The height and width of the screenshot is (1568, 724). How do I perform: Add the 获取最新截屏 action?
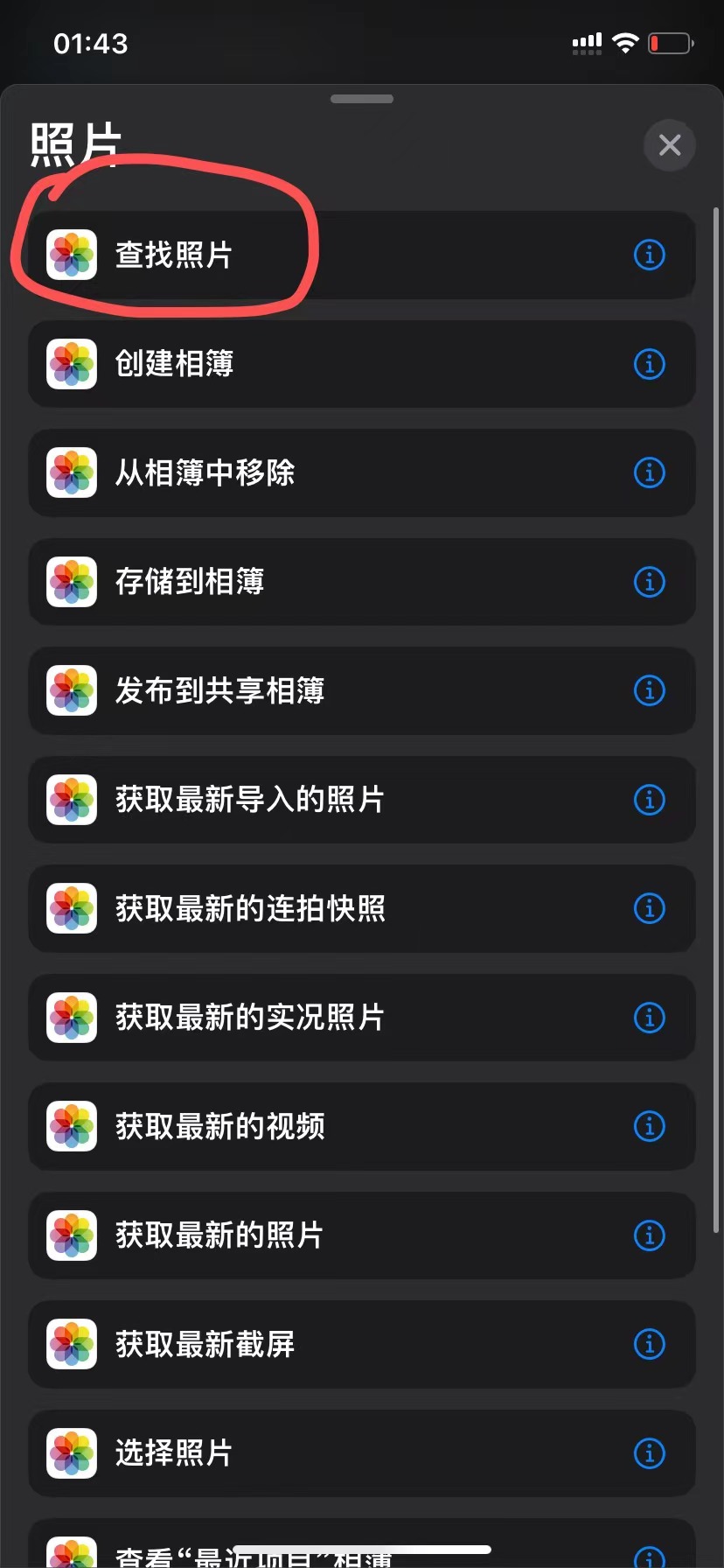coord(205,1344)
